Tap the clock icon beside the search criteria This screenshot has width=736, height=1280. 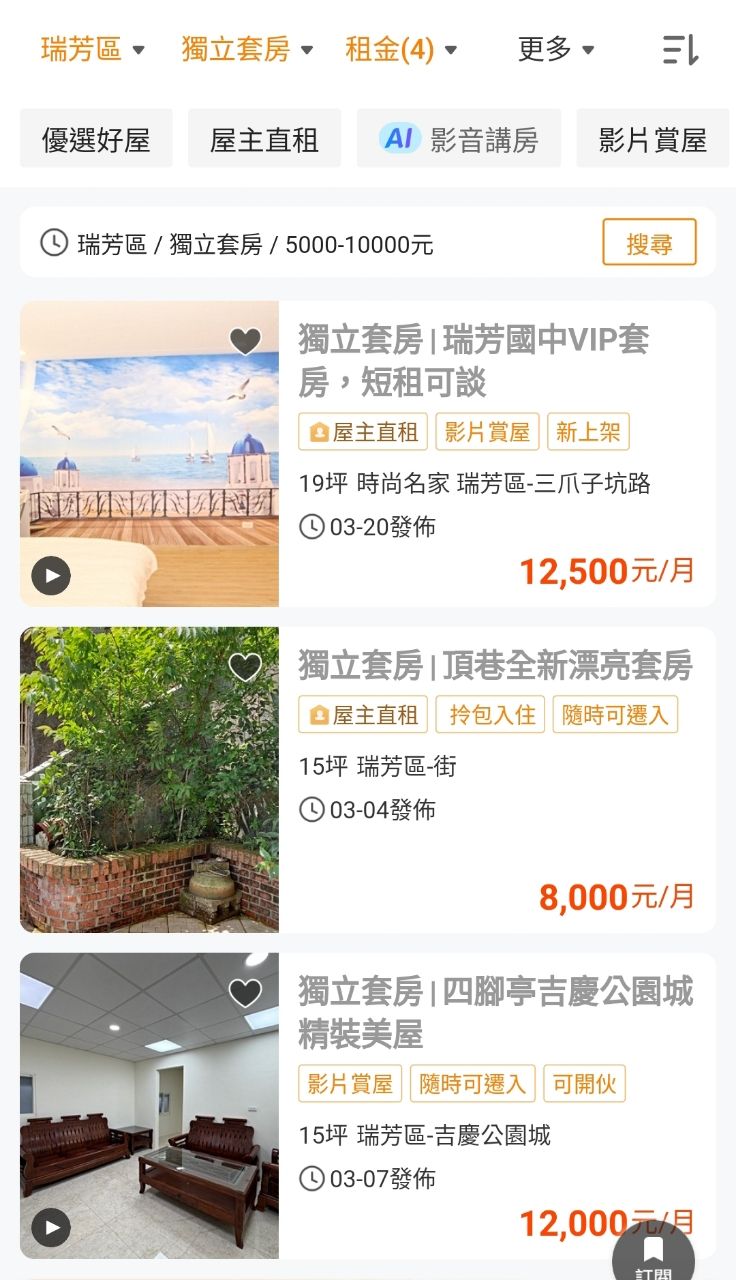pyautogui.click(x=53, y=242)
